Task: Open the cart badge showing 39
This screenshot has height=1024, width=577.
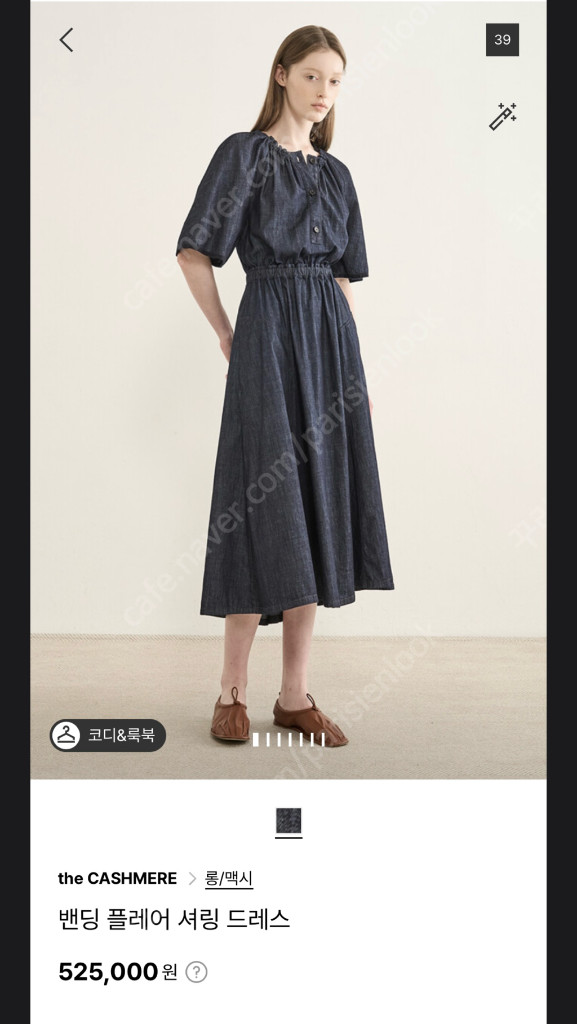Action: (x=502, y=40)
